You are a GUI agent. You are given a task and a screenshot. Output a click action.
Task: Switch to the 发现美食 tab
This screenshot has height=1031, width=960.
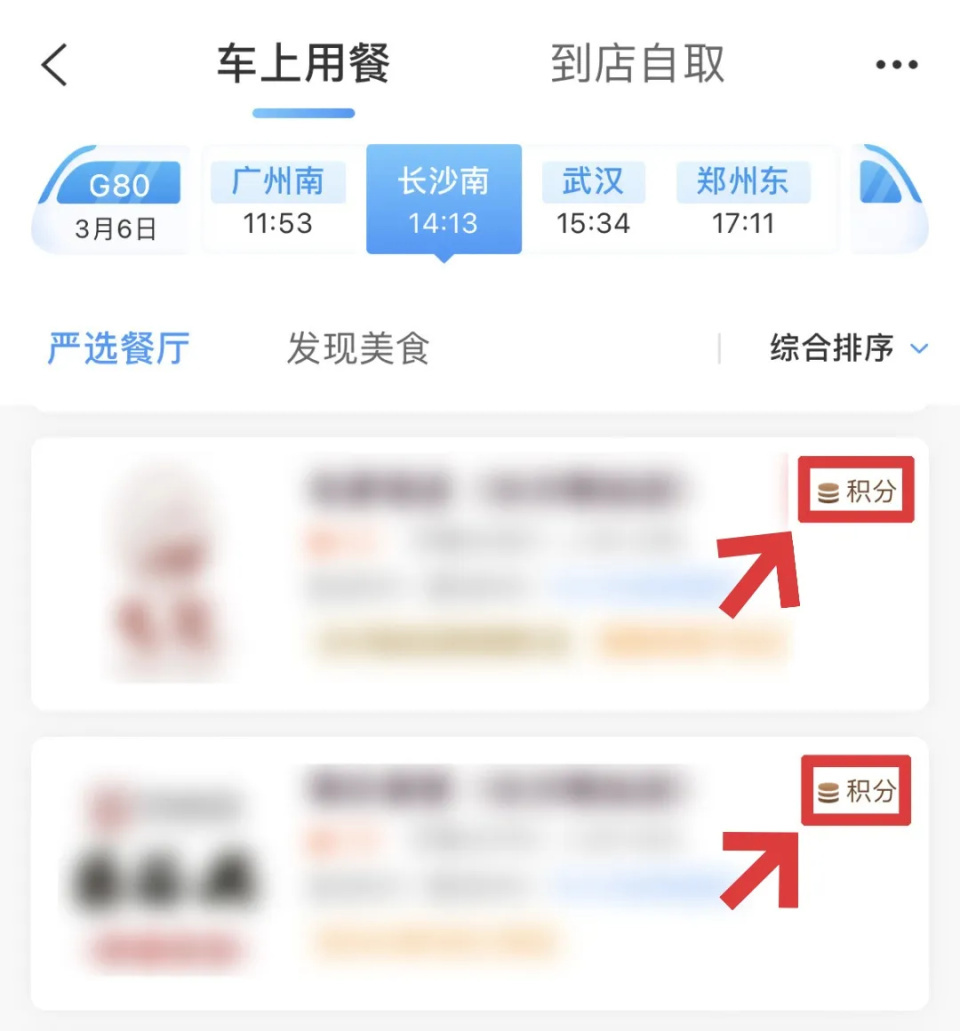click(x=357, y=348)
